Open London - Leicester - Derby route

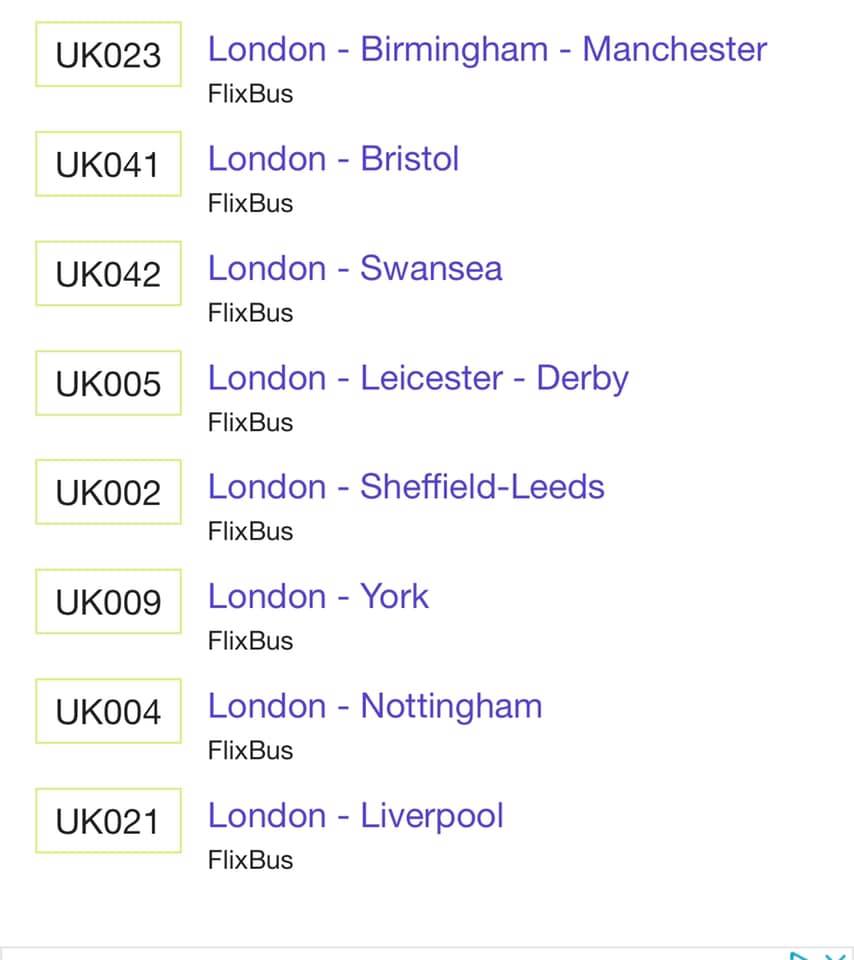(x=417, y=378)
